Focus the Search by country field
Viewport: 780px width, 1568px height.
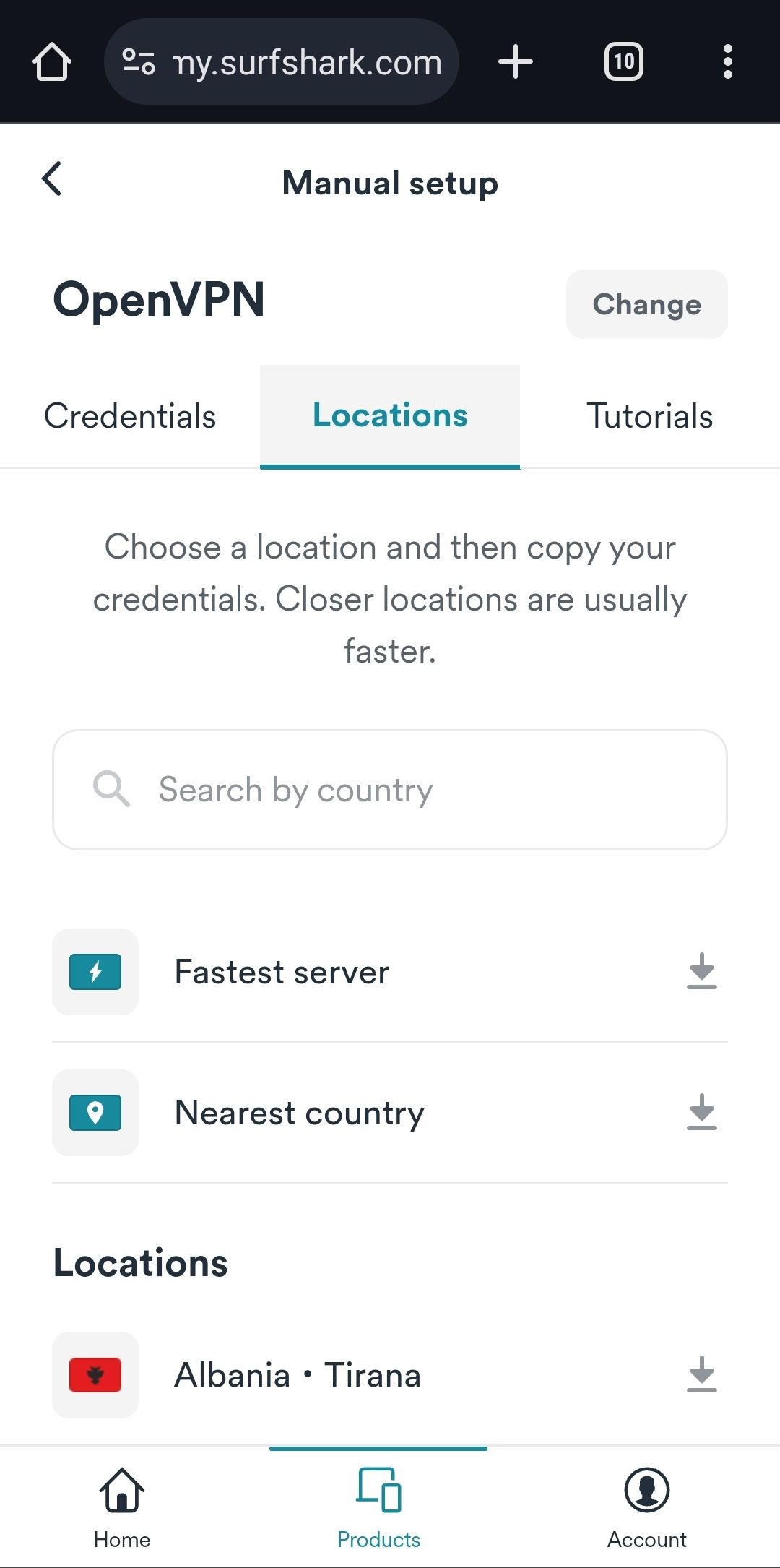[390, 790]
